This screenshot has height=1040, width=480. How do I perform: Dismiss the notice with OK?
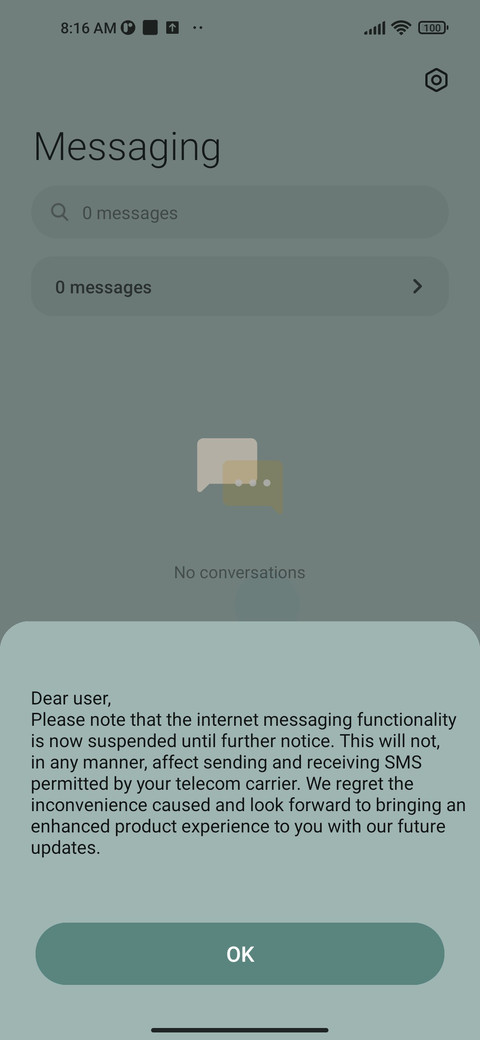pos(239,954)
